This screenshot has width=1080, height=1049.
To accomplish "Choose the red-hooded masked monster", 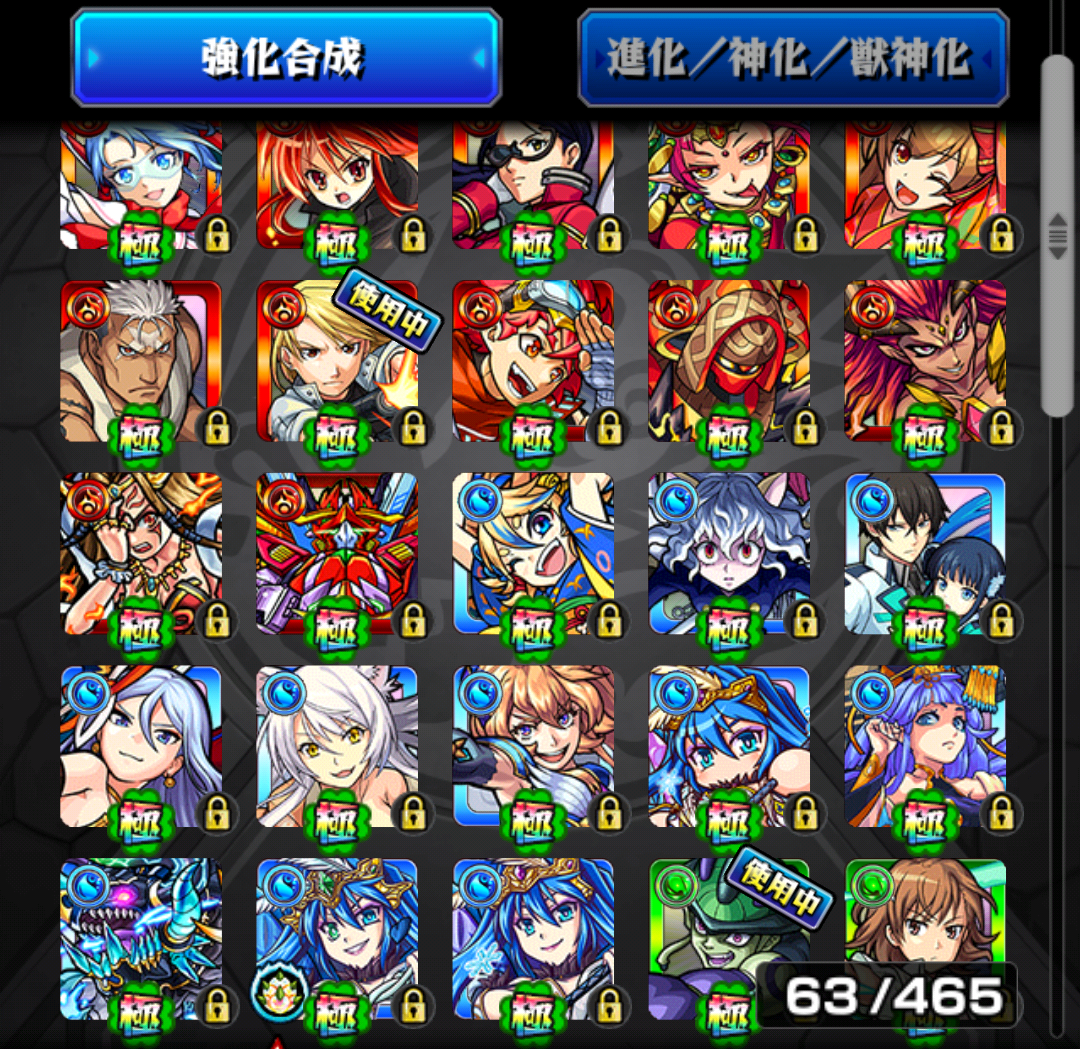I will tap(729, 360).
